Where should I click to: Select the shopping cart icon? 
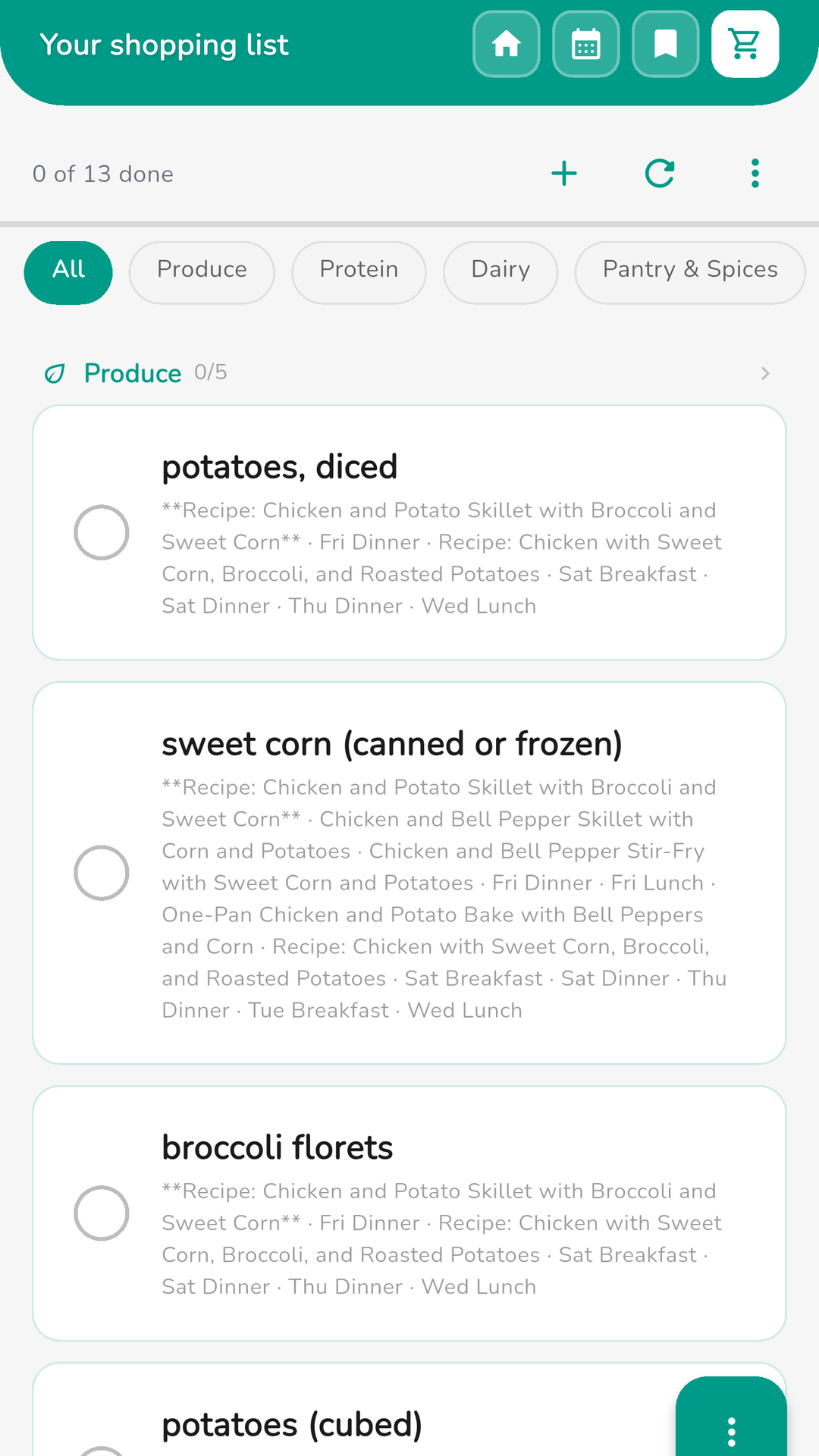(744, 43)
